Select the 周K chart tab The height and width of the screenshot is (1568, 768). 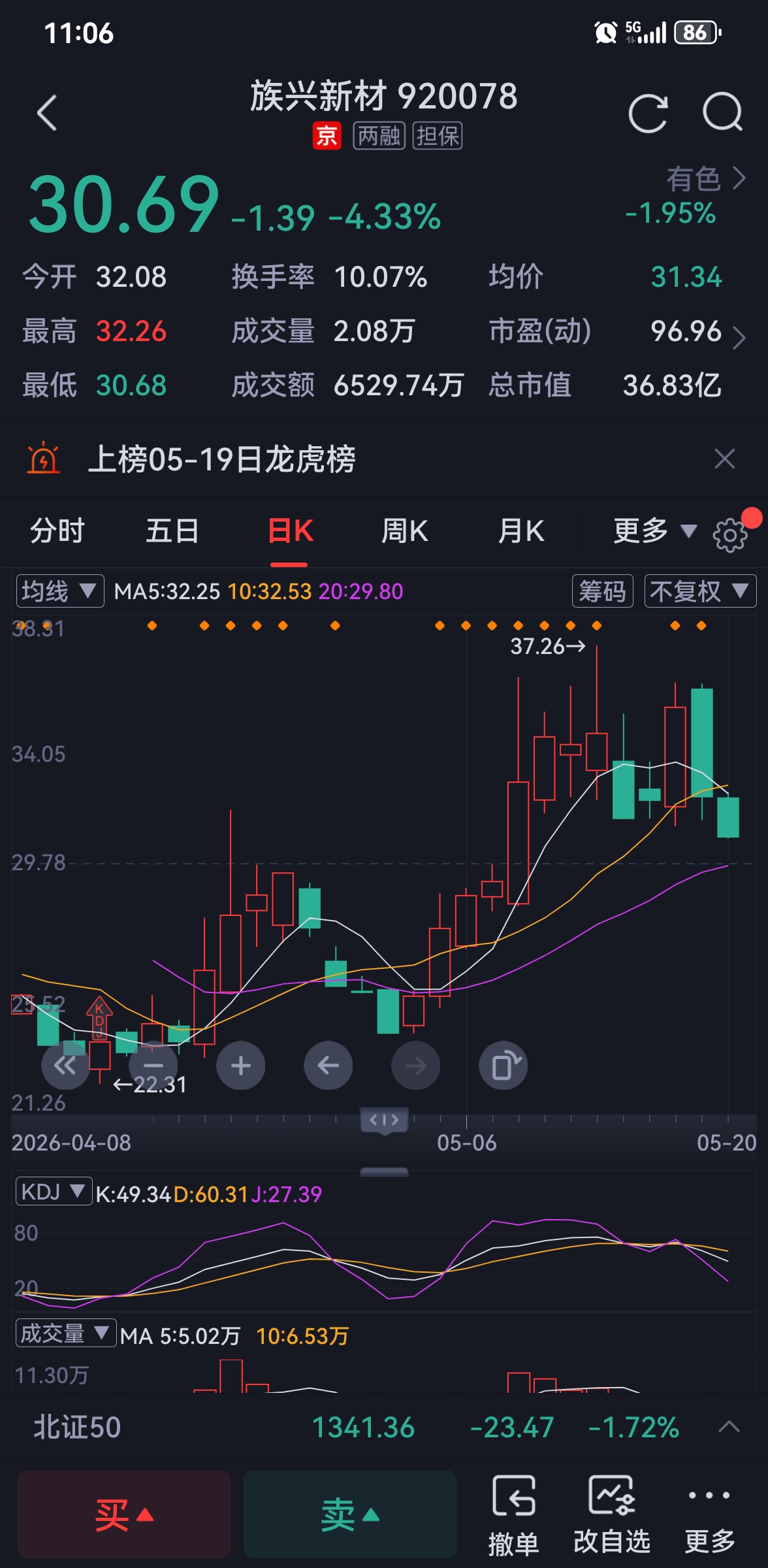[x=404, y=531]
